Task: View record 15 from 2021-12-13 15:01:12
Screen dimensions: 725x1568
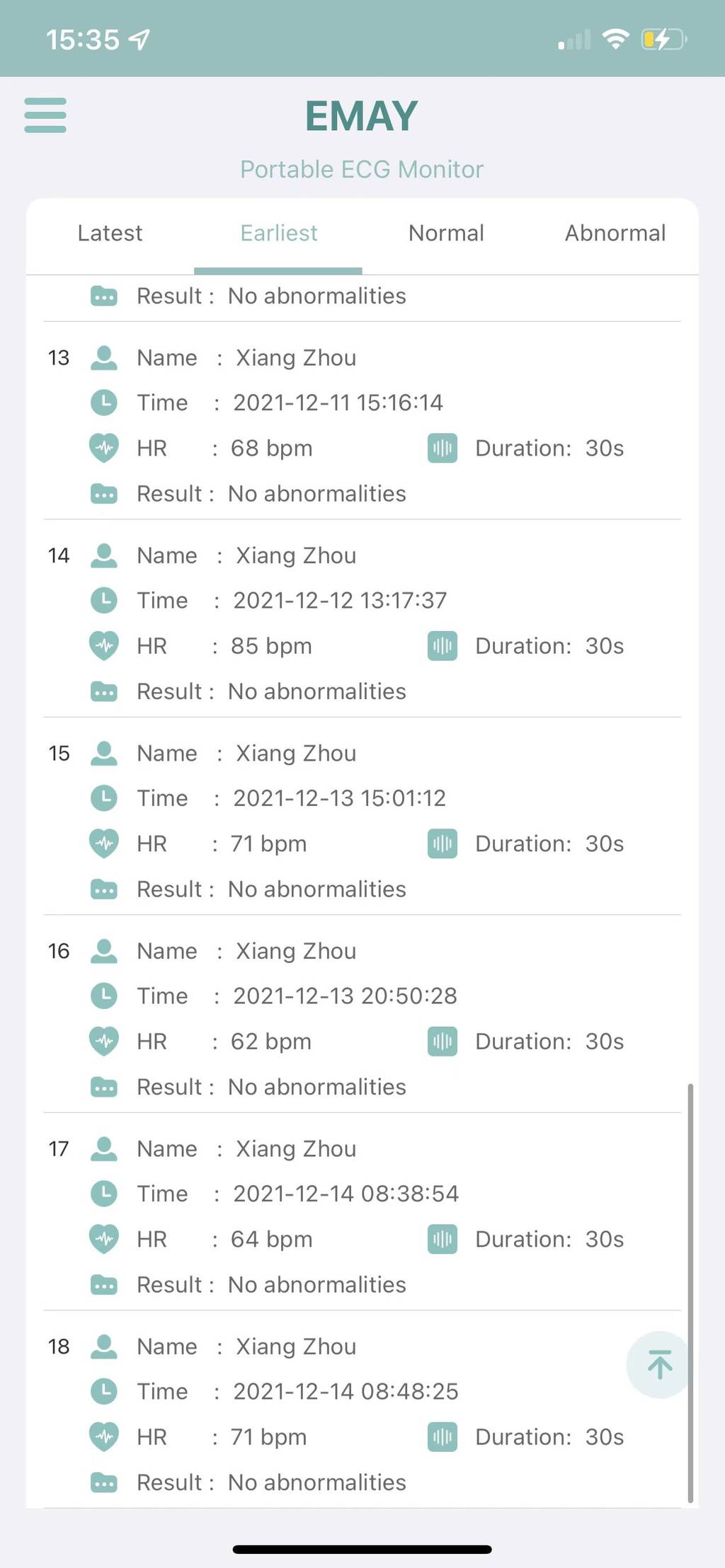Action: [x=362, y=817]
